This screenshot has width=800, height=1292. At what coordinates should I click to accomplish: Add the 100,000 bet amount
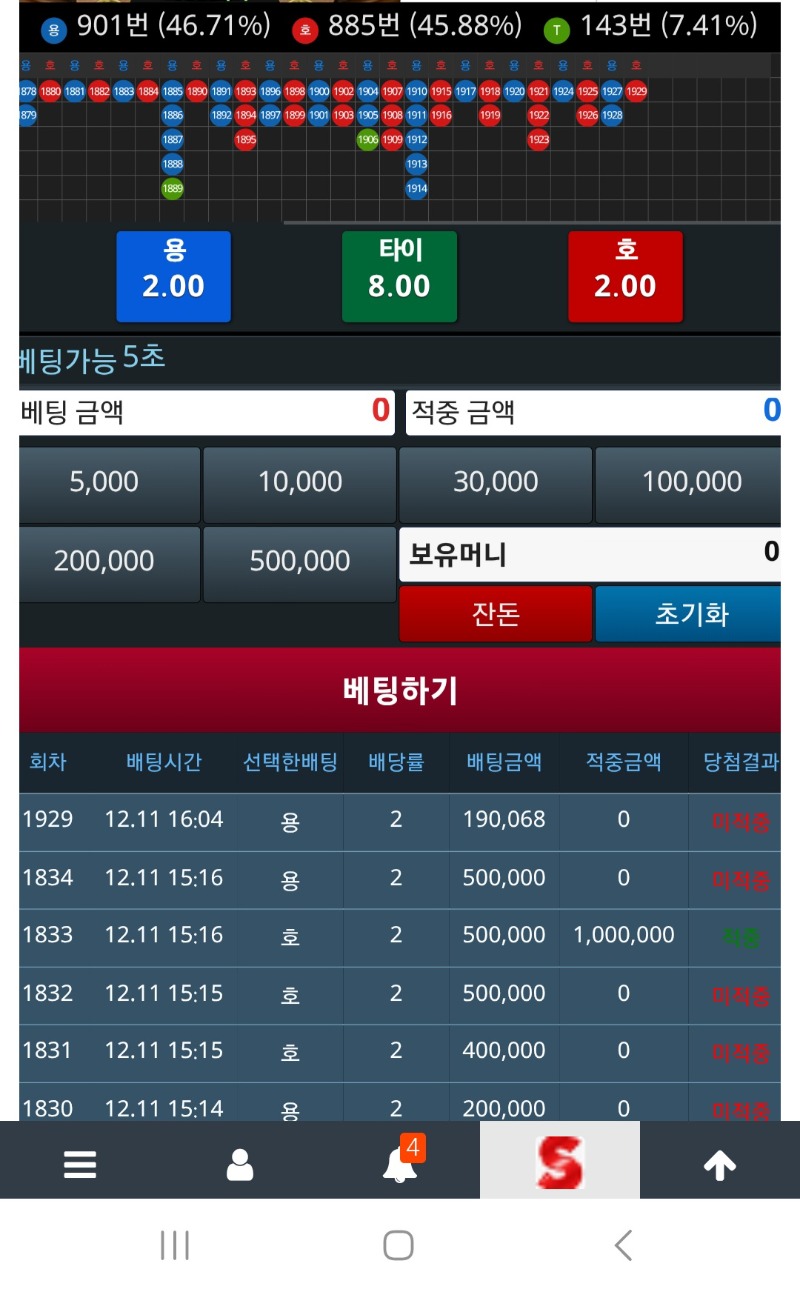[x=690, y=483]
